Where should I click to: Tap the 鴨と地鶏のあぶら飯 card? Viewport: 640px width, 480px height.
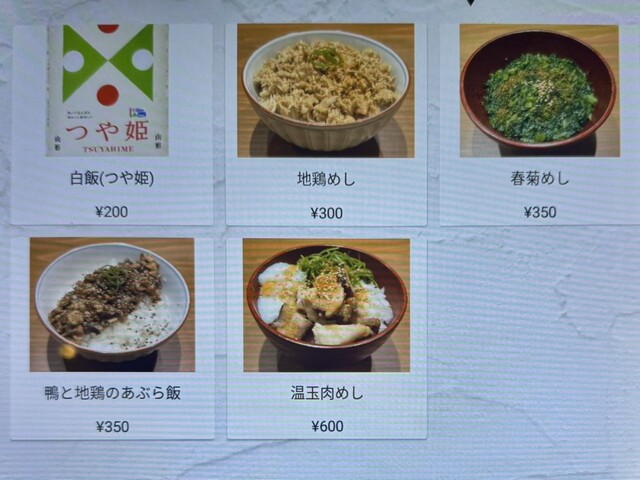112,337
